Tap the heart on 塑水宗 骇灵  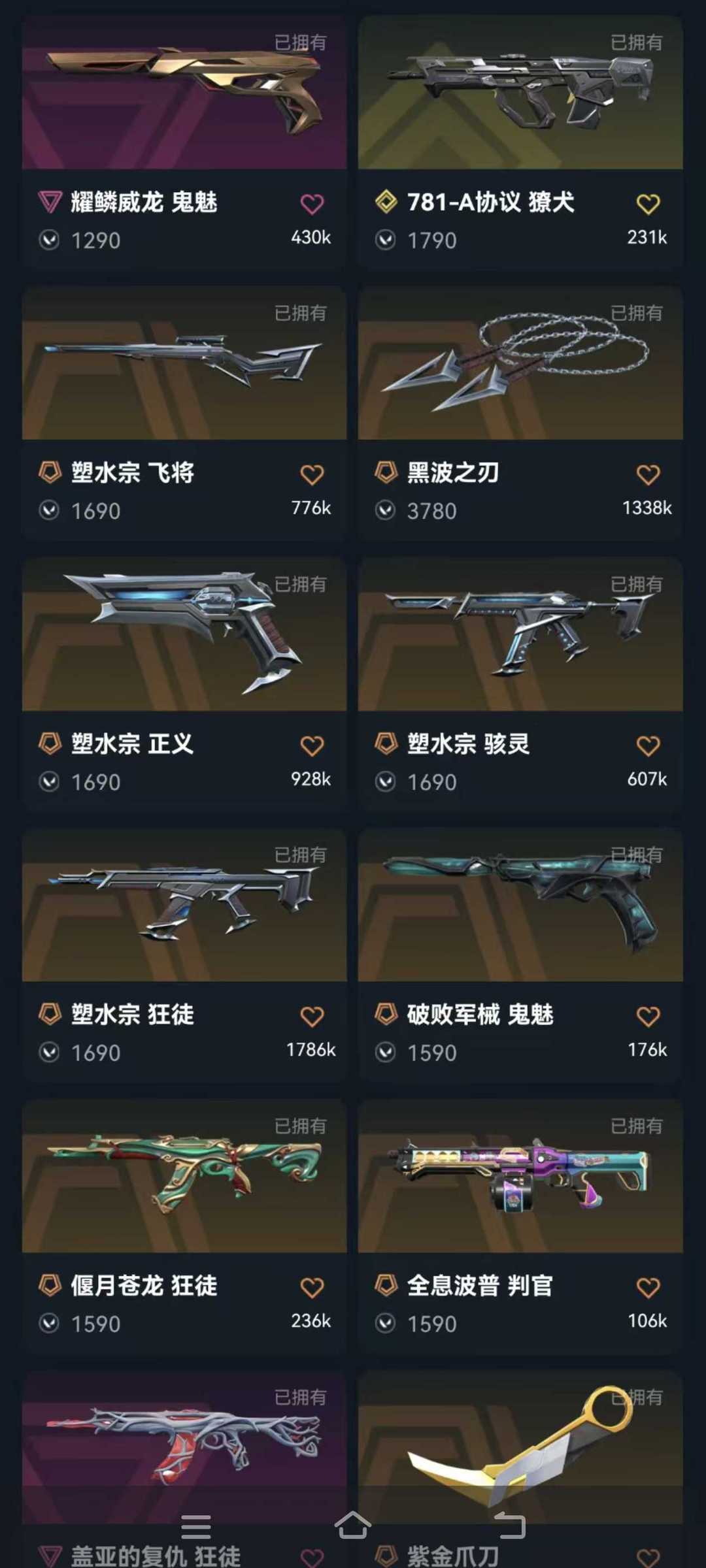click(648, 745)
